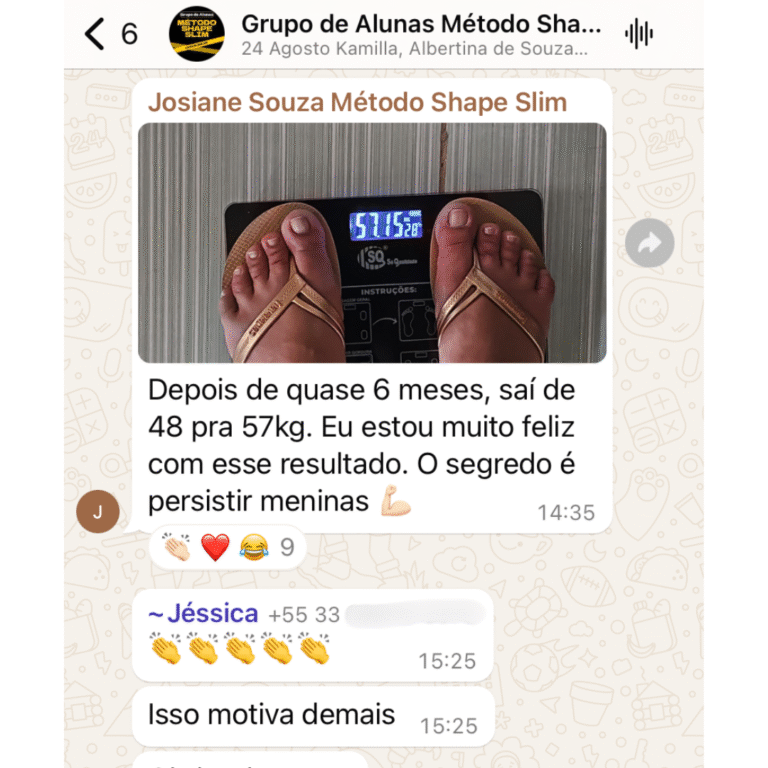Go back to the chat list
The width and height of the screenshot is (768, 768).
96,34
